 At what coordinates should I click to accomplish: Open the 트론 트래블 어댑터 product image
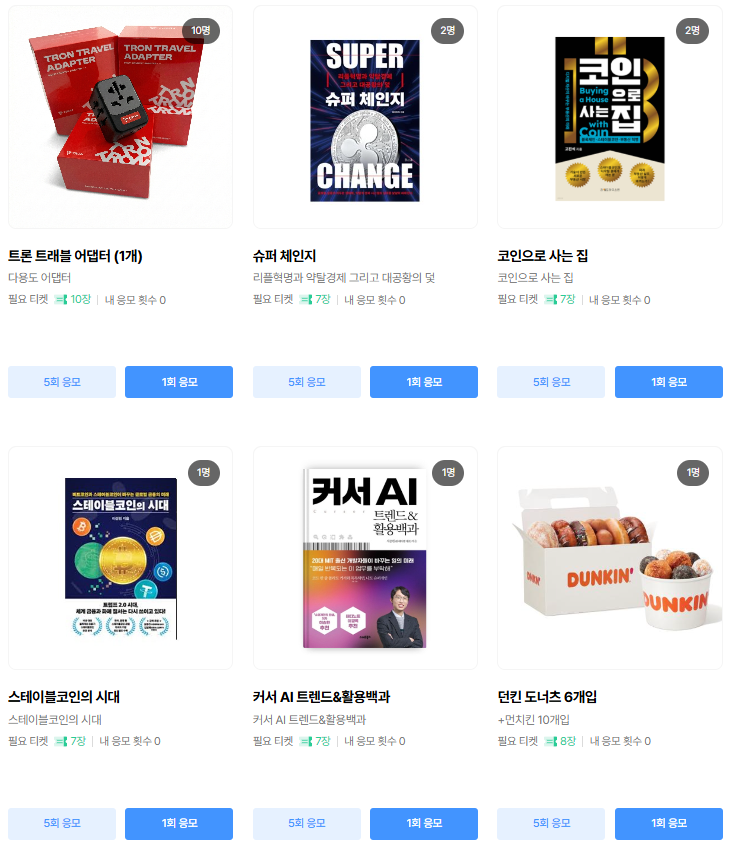(x=120, y=117)
